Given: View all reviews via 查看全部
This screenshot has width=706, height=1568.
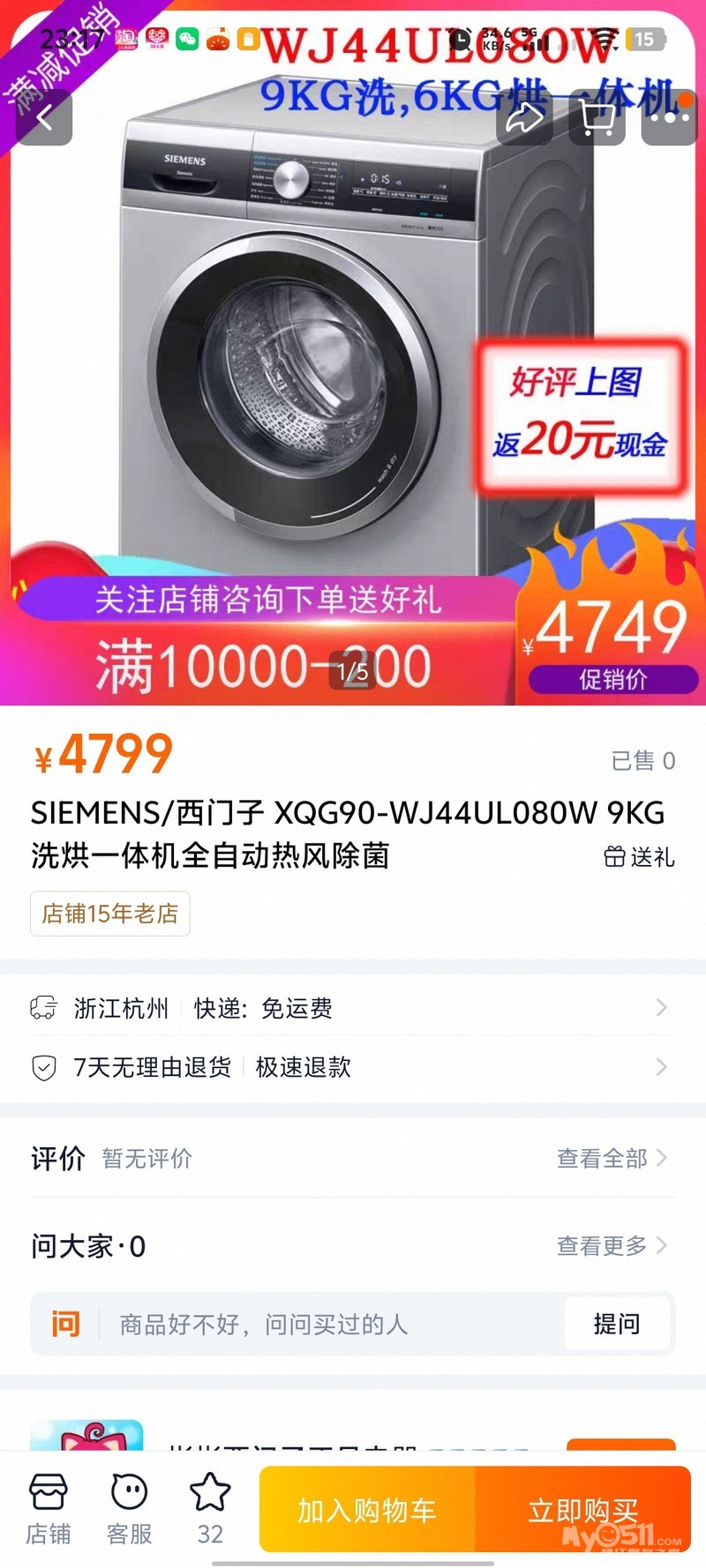Looking at the screenshot, I should (611, 1158).
